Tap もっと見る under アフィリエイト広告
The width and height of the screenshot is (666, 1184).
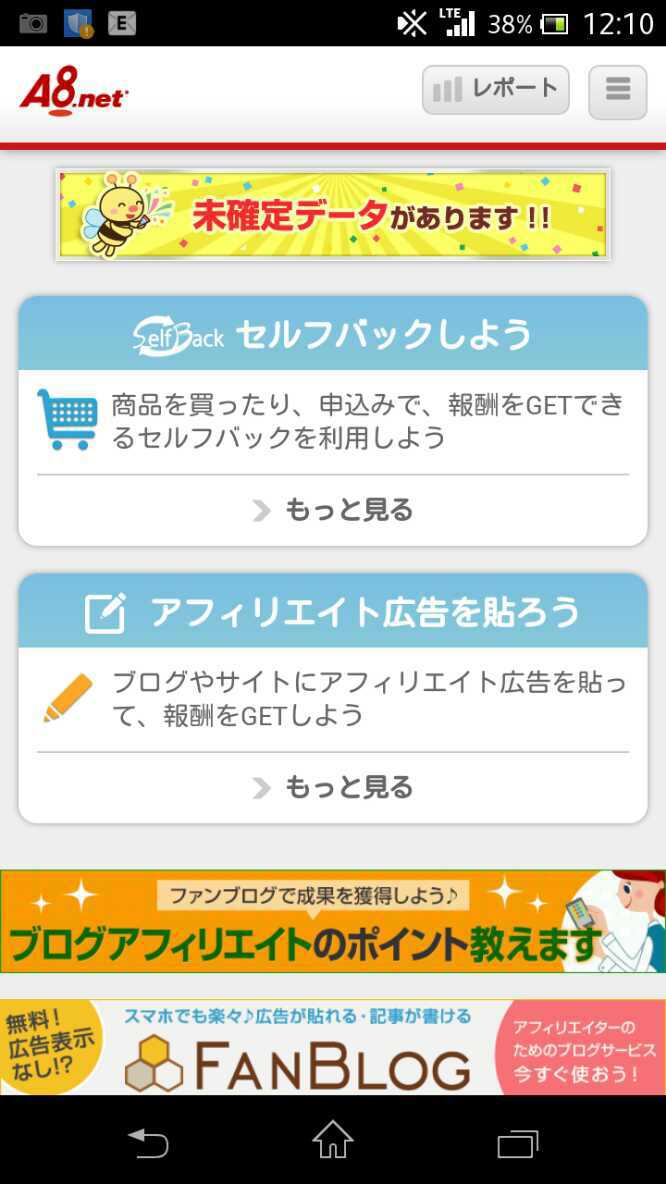pos(332,788)
